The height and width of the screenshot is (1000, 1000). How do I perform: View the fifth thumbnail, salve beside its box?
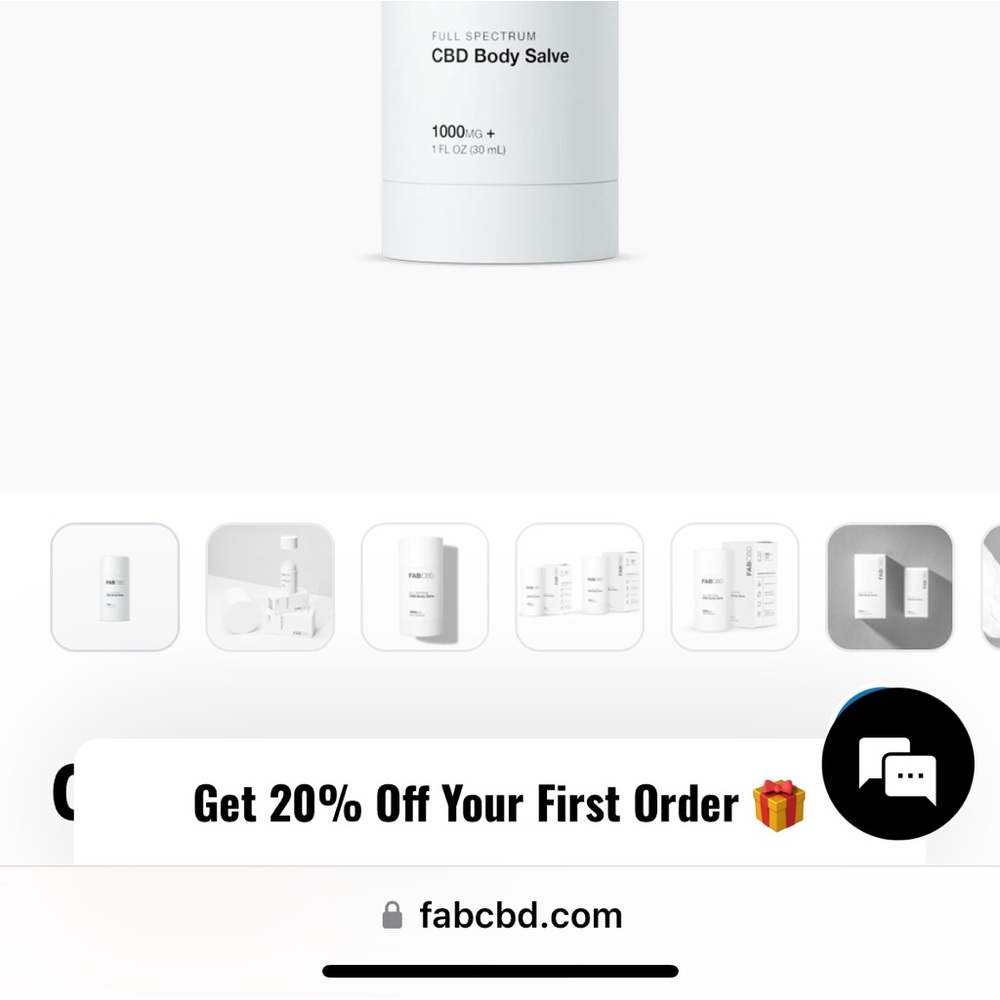(x=735, y=587)
